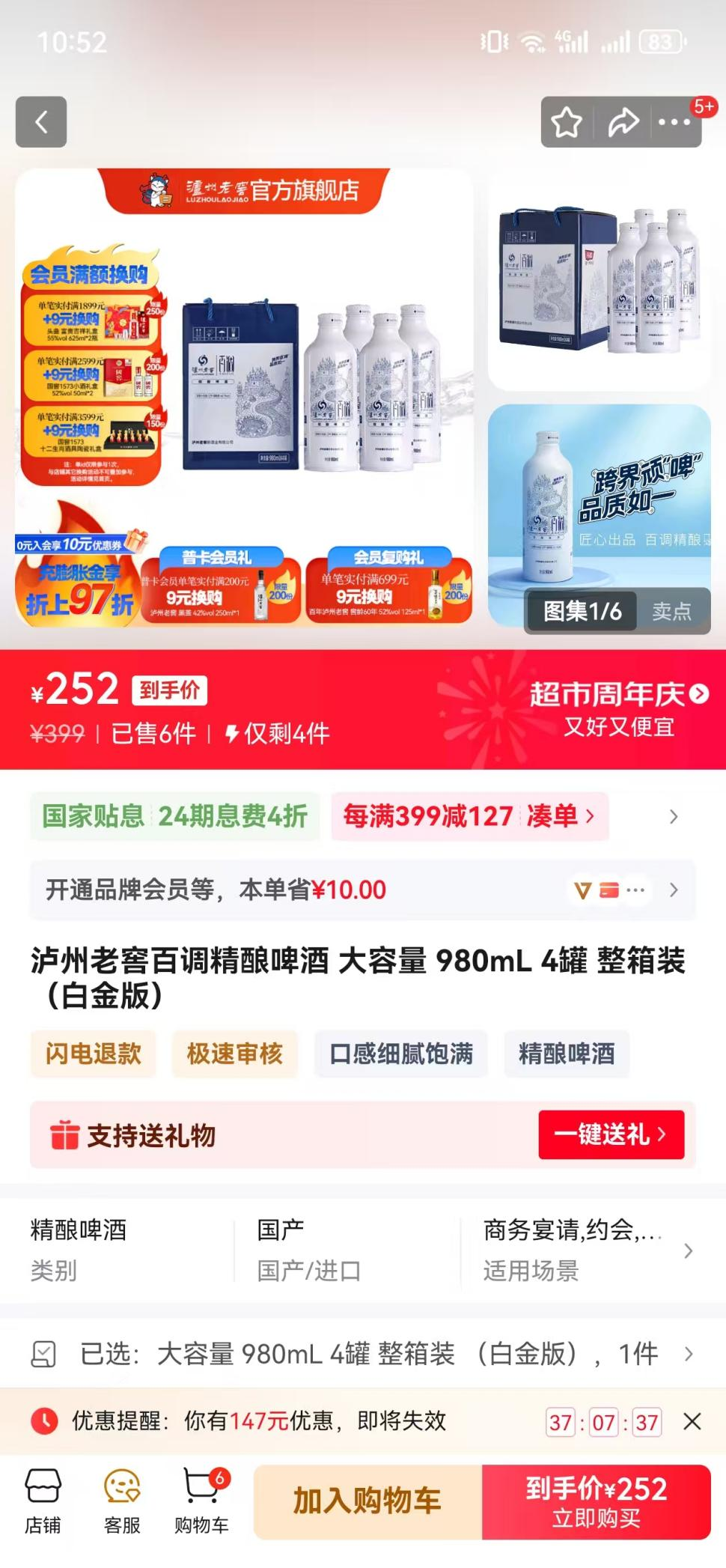Image resolution: width=726 pixels, height=1568 pixels.
Task: Tap 加入购物车 to add to cart
Action: tap(367, 1501)
